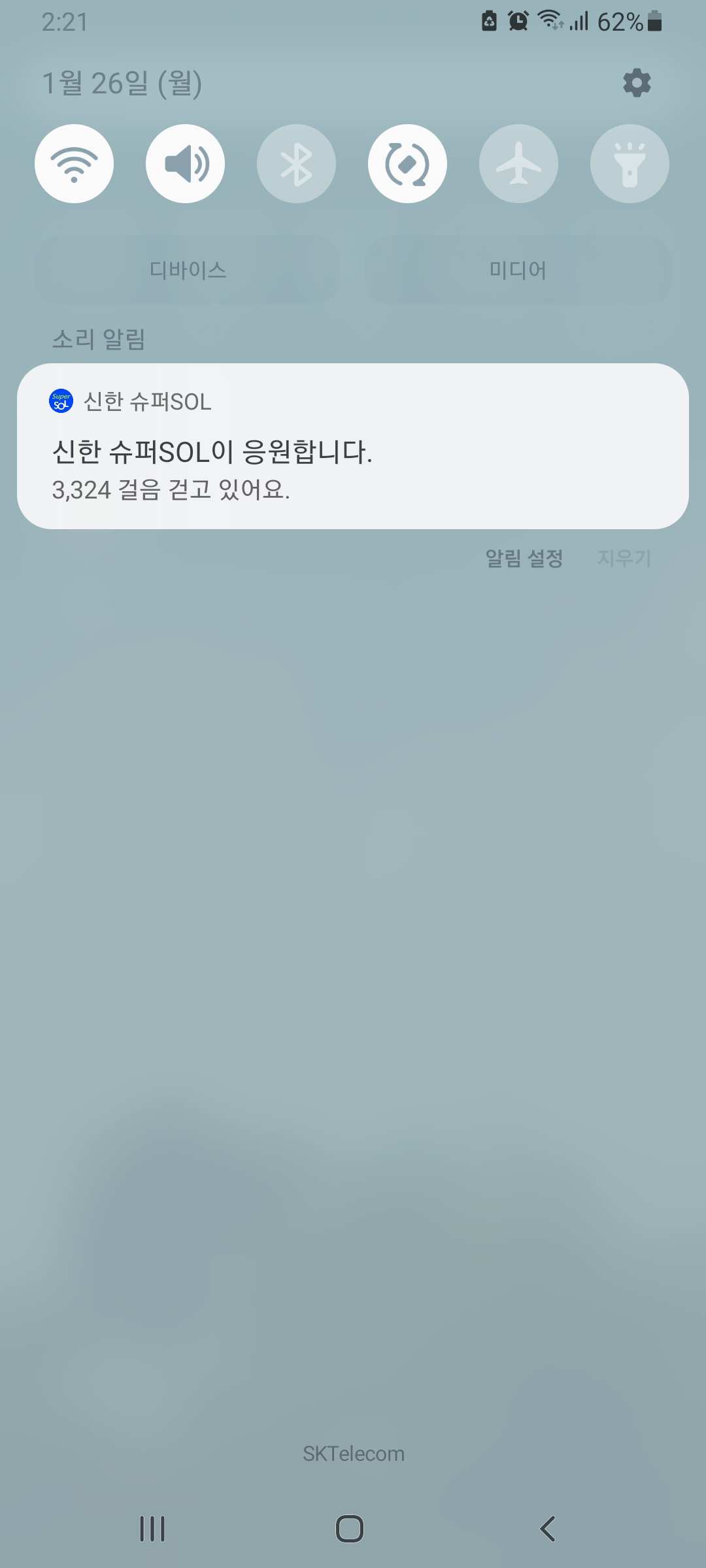Enable airplane mode
Image resolution: width=706 pixels, height=1568 pixels.
pyautogui.click(x=518, y=163)
